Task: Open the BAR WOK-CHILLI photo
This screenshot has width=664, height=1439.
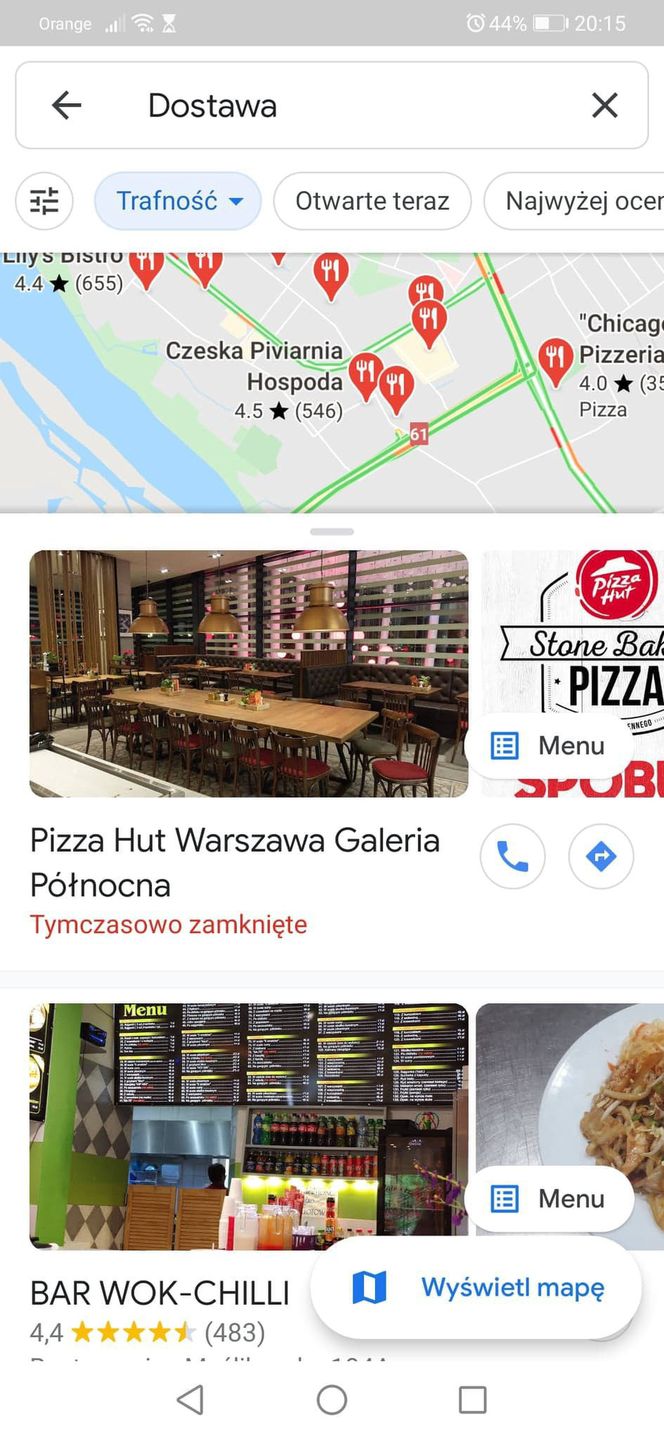Action: (249, 1126)
